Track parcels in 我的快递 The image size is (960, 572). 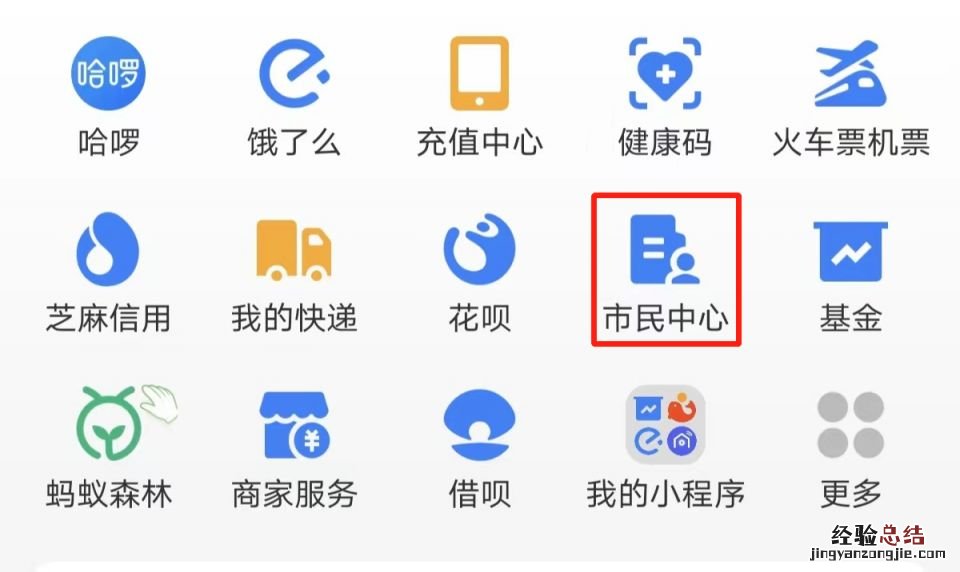[294, 250]
